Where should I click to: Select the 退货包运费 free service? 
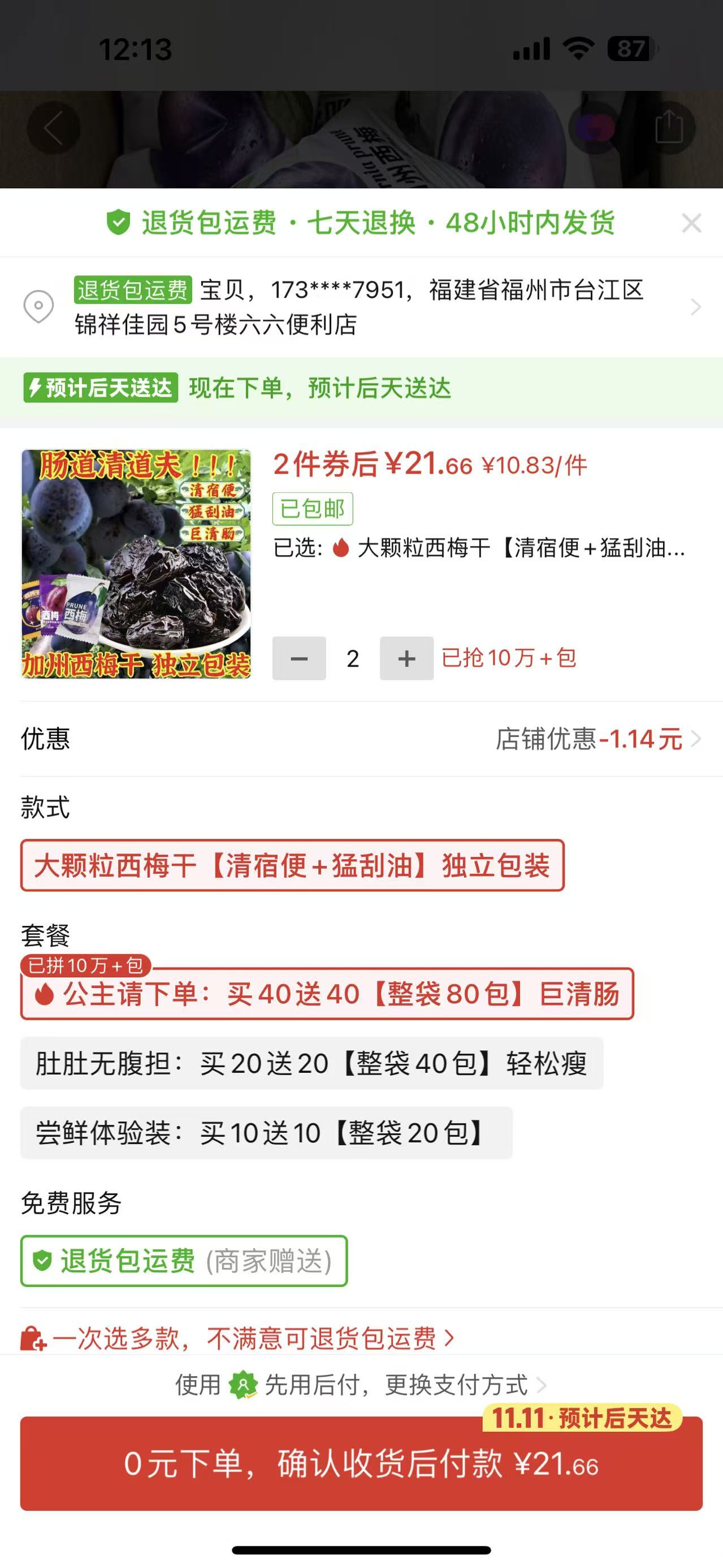(184, 1261)
